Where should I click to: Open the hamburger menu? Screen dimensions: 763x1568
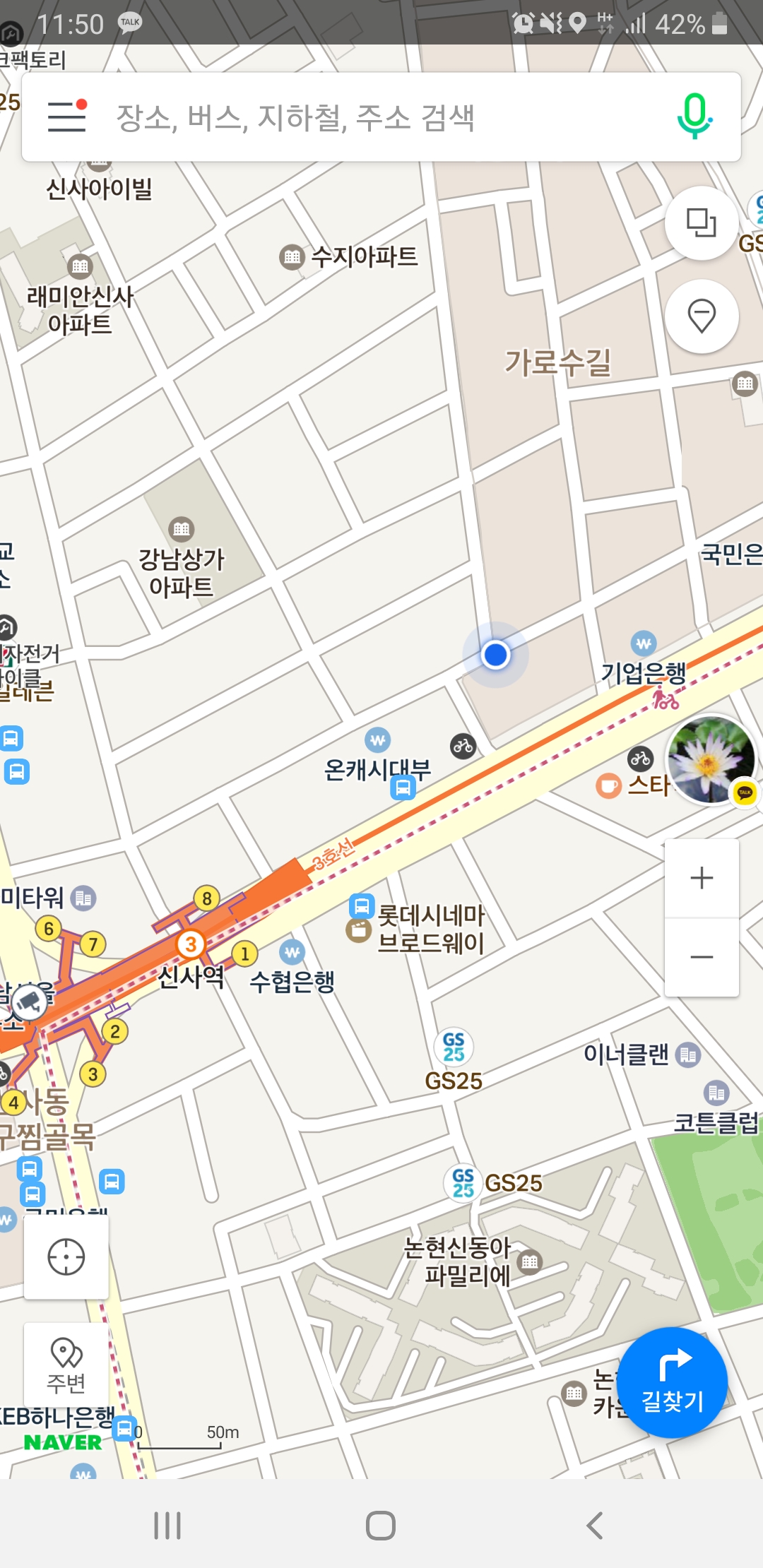pos(67,117)
